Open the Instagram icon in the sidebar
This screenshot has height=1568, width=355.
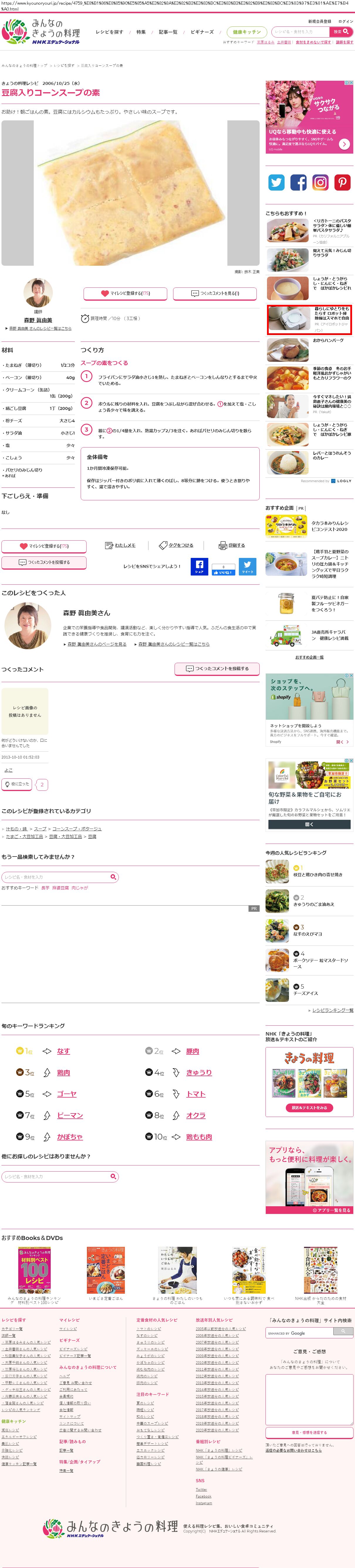320,182
